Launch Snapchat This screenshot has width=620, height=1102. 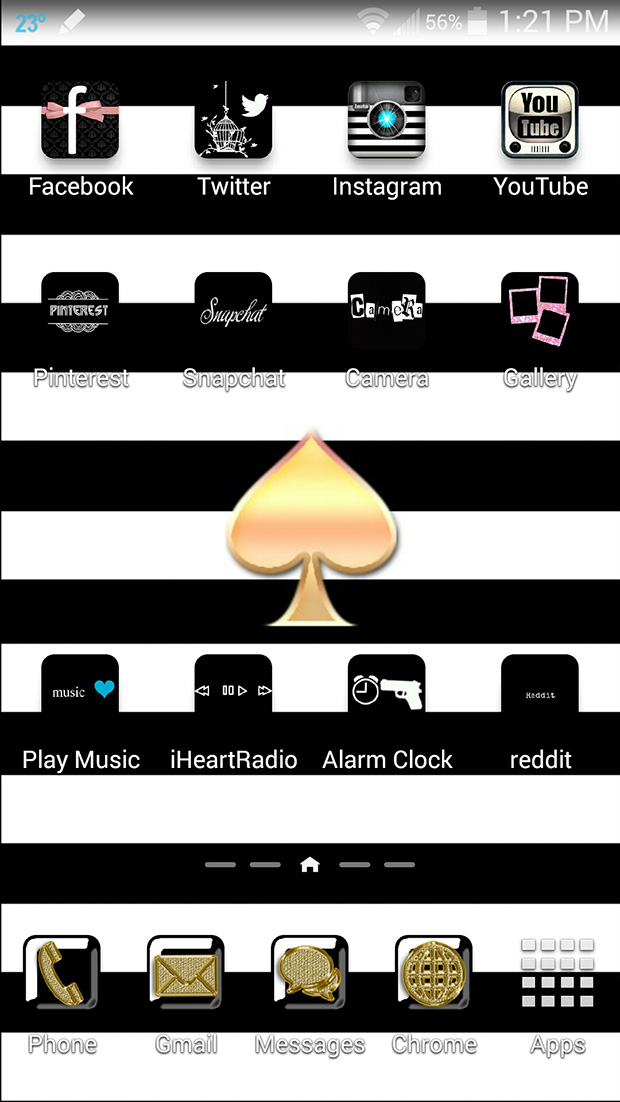click(x=233, y=311)
